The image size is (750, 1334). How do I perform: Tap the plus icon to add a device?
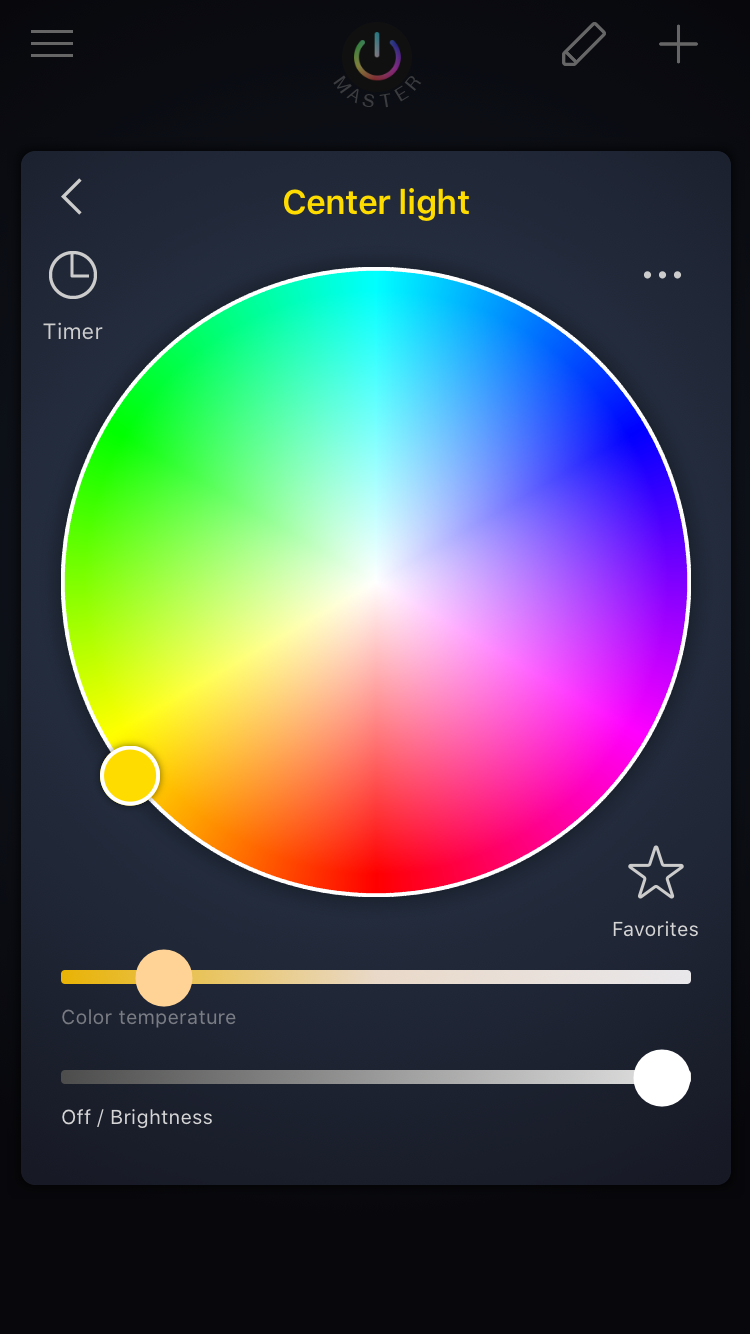point(678,44)
